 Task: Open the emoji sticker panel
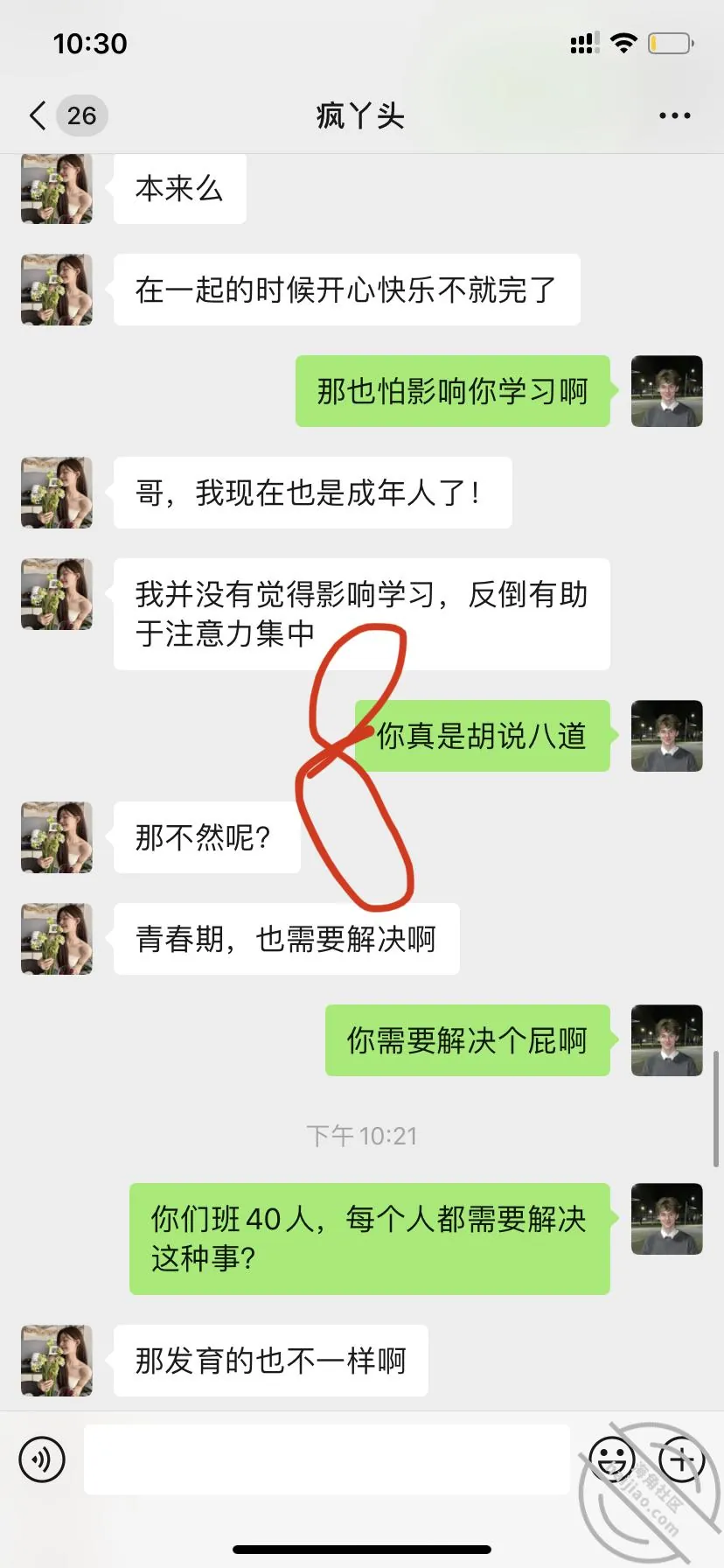(x=611, y=1459)
